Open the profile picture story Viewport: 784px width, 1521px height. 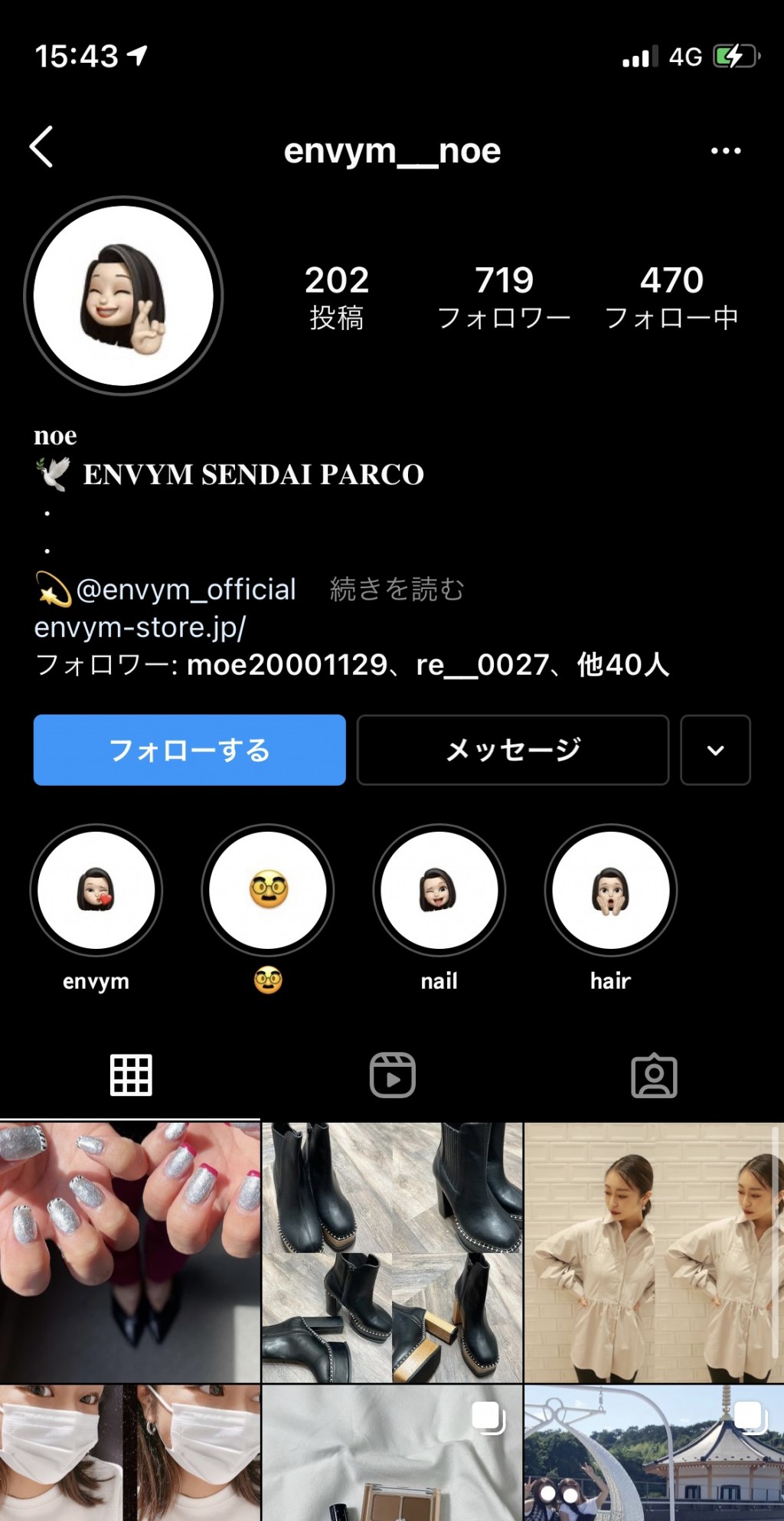124,296
